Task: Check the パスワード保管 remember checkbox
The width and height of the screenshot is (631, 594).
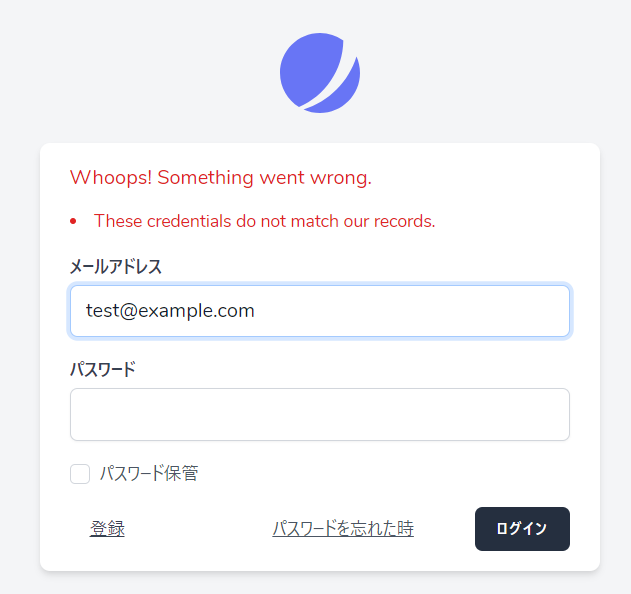Action: 80,474
